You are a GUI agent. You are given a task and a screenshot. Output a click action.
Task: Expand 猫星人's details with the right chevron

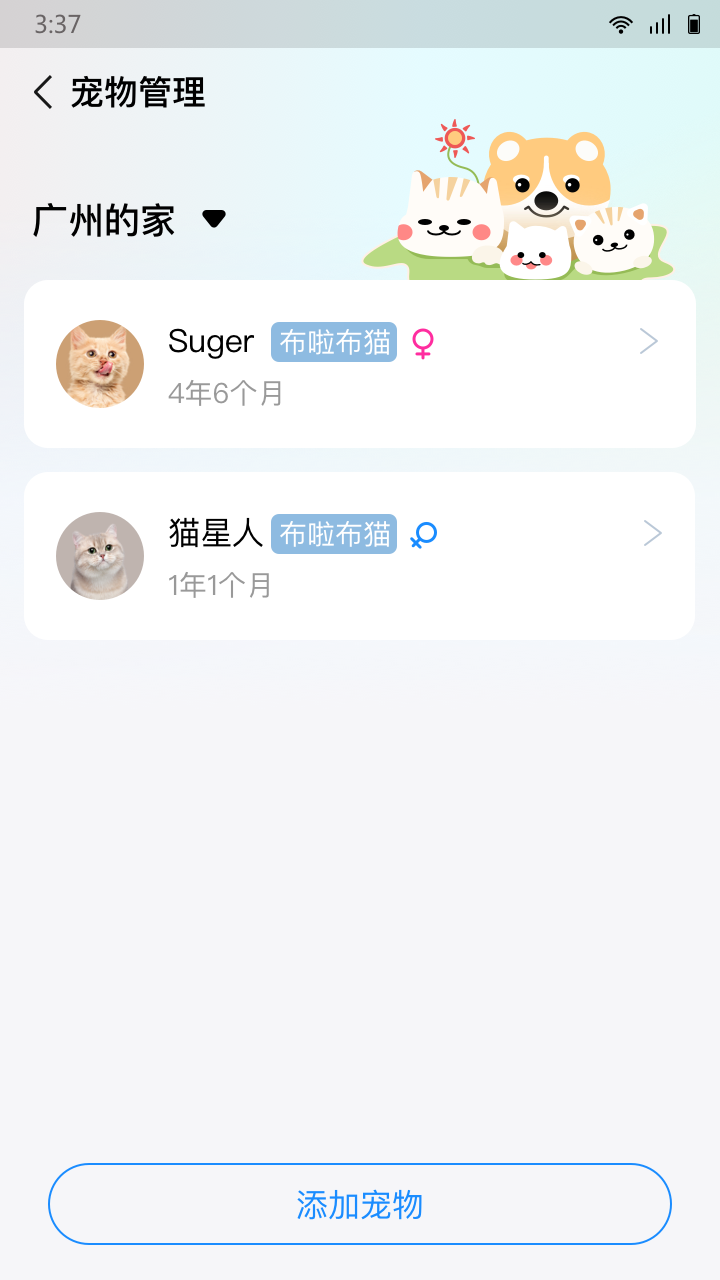[x=652, y=533]
